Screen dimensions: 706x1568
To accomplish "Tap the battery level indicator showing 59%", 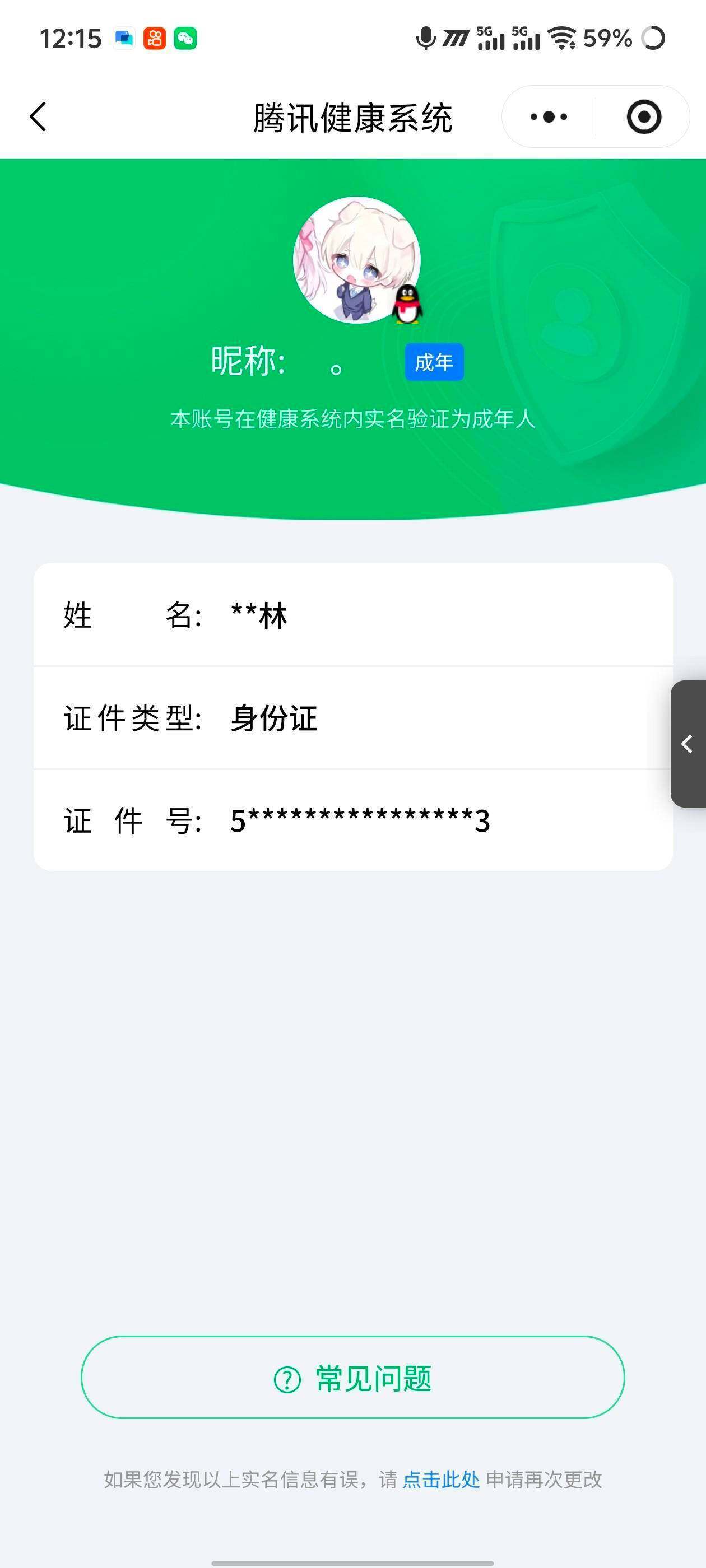I will [607, 38].
